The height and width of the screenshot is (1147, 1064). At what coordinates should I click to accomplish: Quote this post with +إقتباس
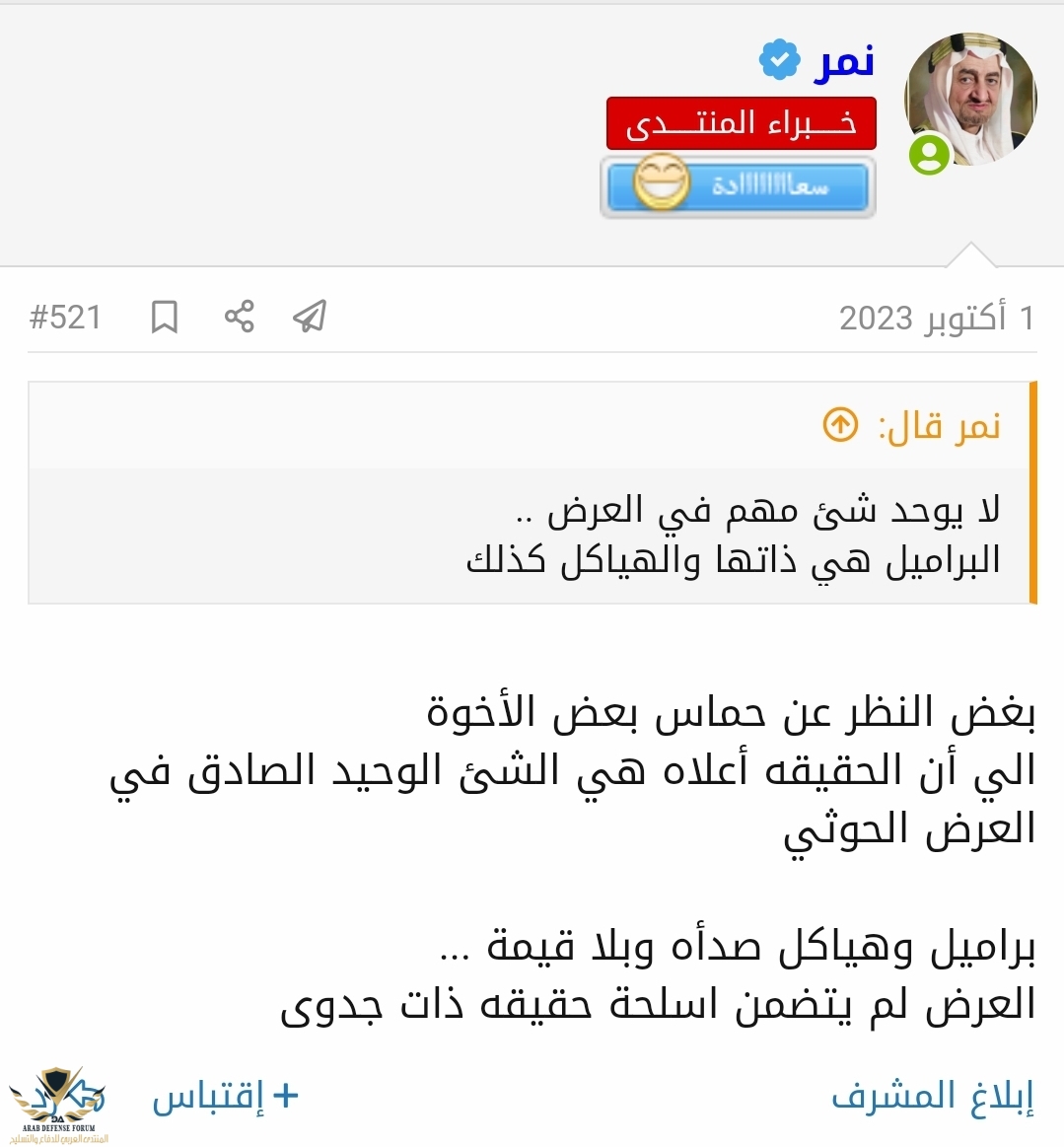click(x=225, y=1096)
